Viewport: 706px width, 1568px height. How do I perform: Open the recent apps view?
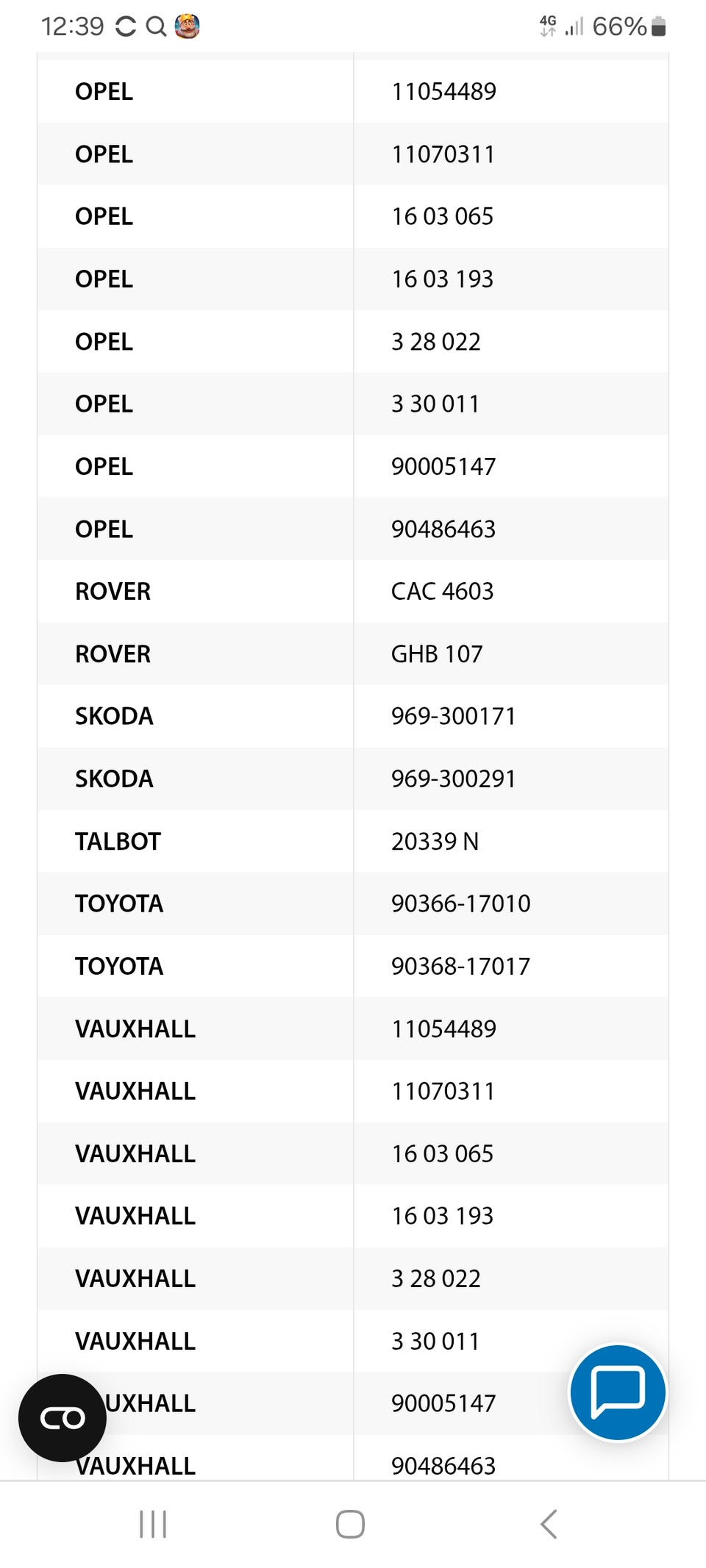coord(153,1524)
